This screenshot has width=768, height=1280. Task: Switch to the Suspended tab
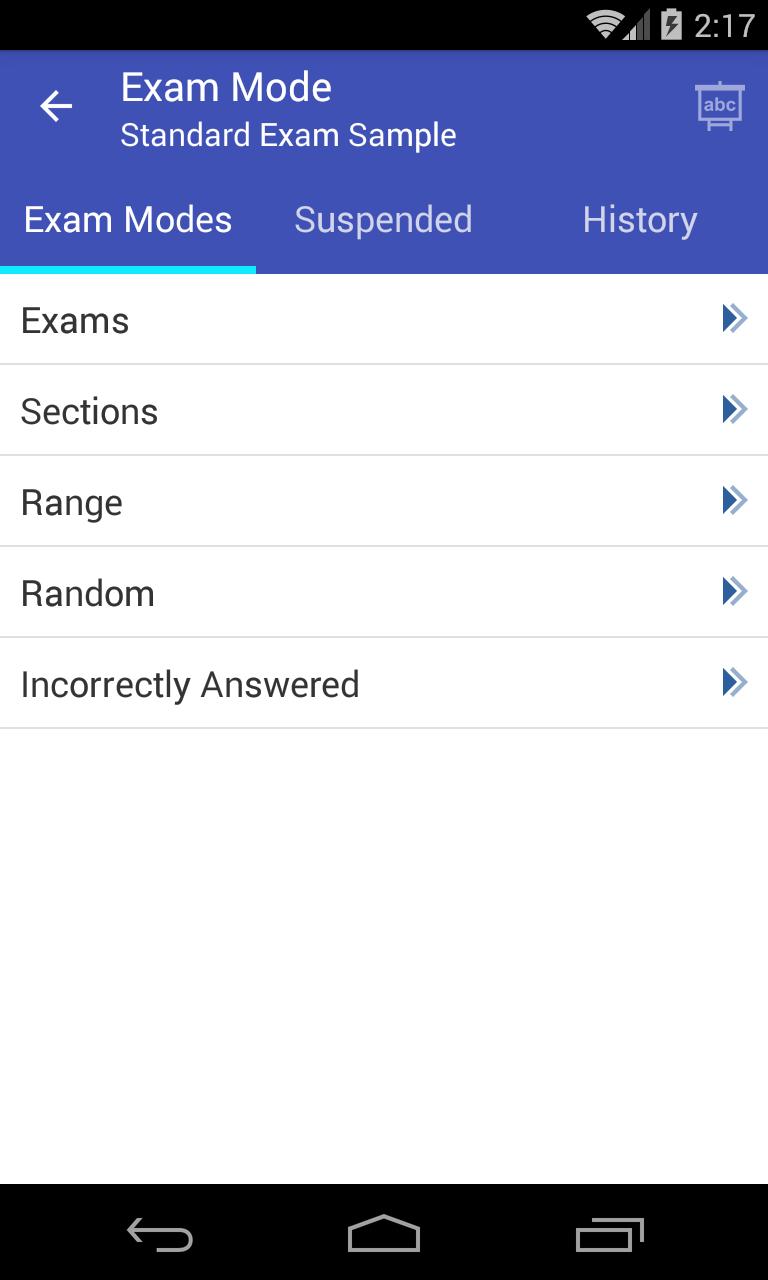coord(383,220)
